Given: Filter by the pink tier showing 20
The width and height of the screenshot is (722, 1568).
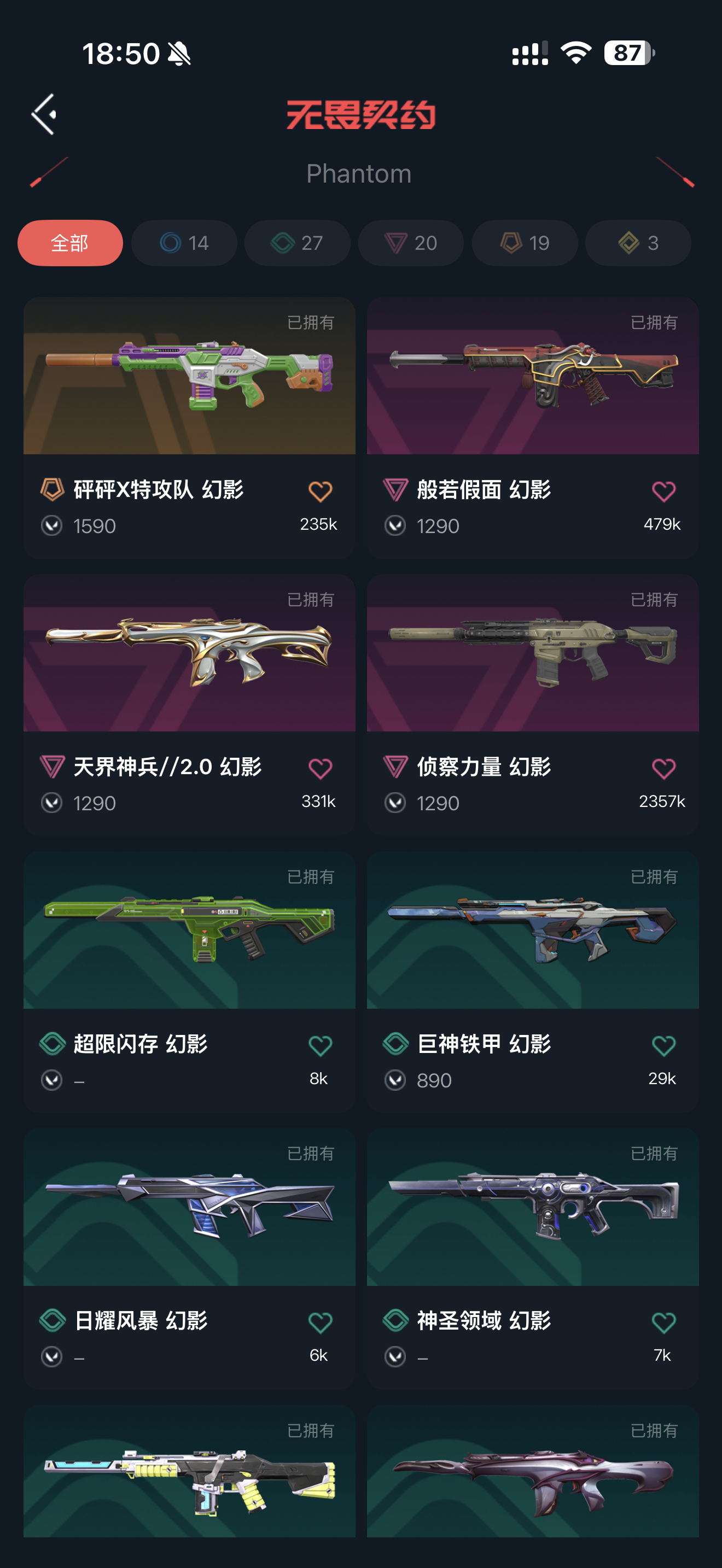Looking at the screenshot, I should coord(411,243).
